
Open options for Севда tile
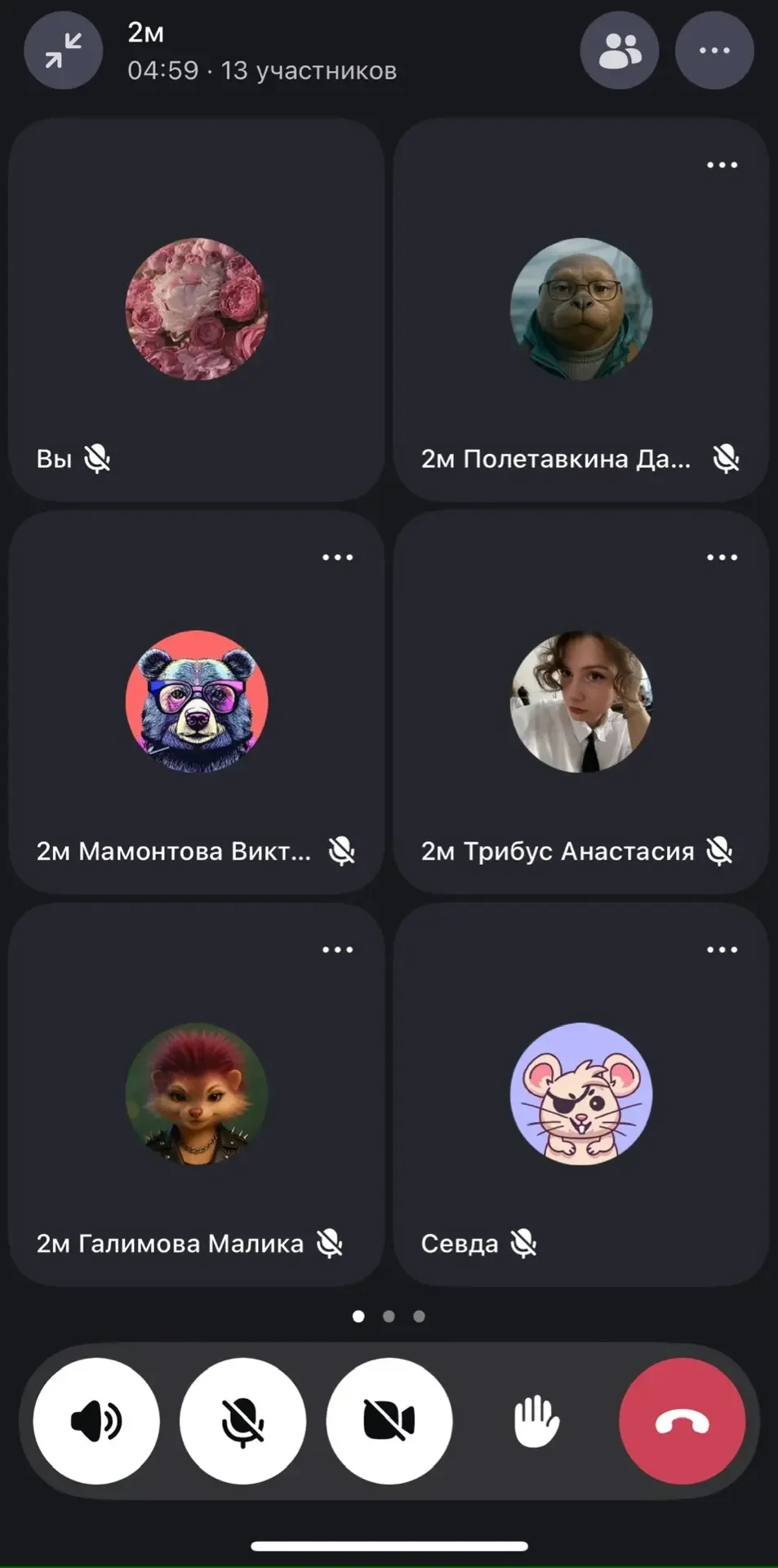722,950
